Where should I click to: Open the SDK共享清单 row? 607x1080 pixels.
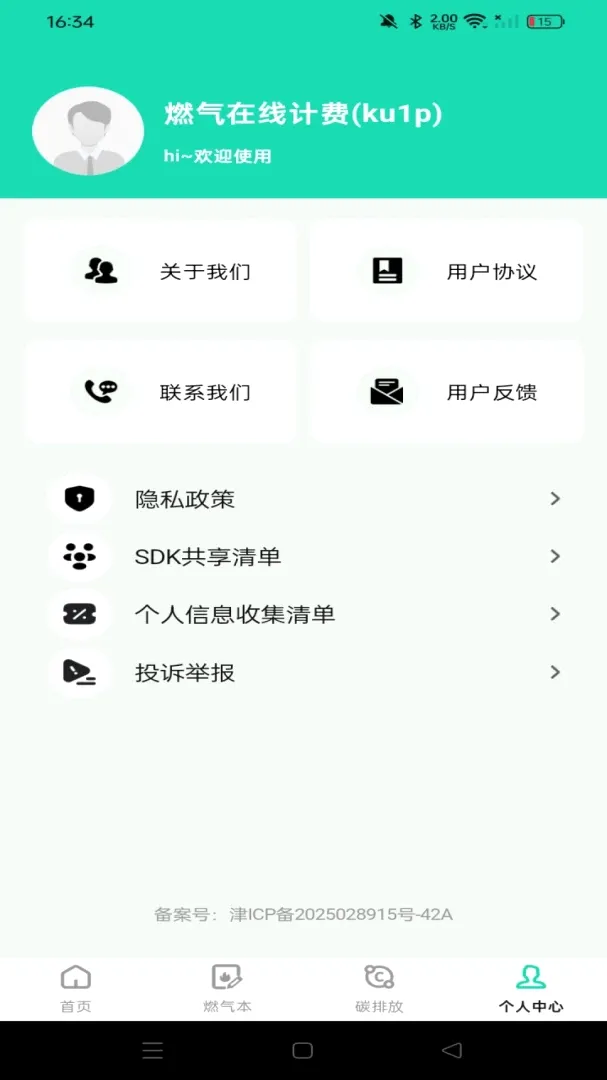pyautogui.click(x=303, y=557)
